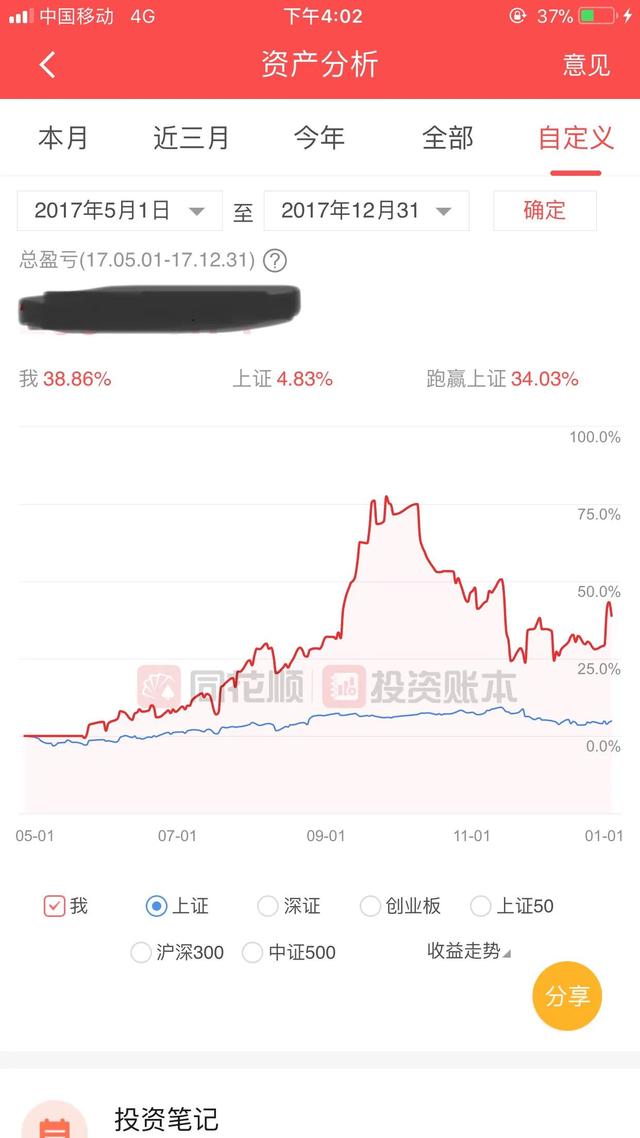The height and width of the screenshot is (1138, 640).
Task: Open the 意见 feedback option
Action: click(x=586, y=65)
